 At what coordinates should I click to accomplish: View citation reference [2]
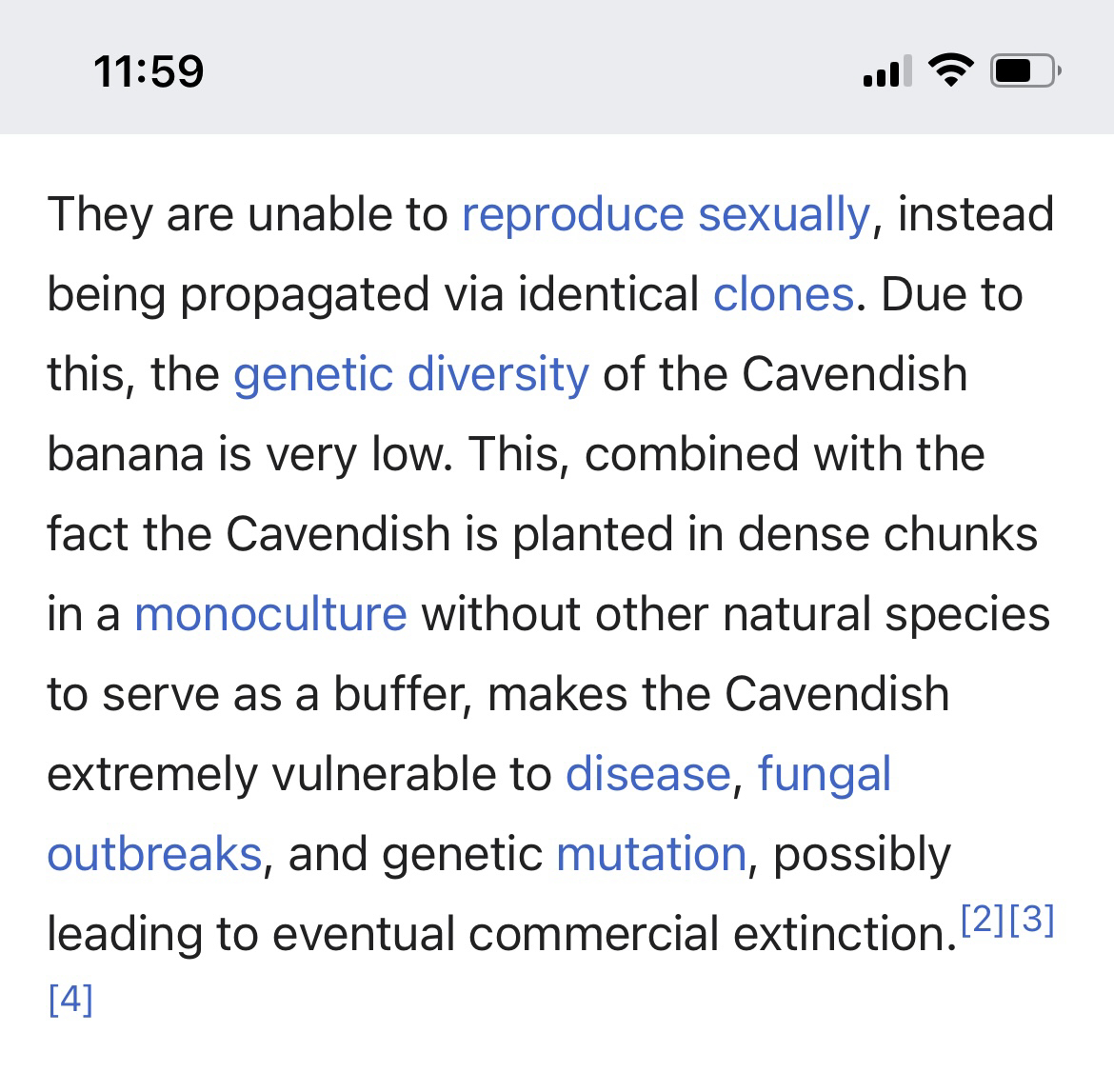pos(983,919)
